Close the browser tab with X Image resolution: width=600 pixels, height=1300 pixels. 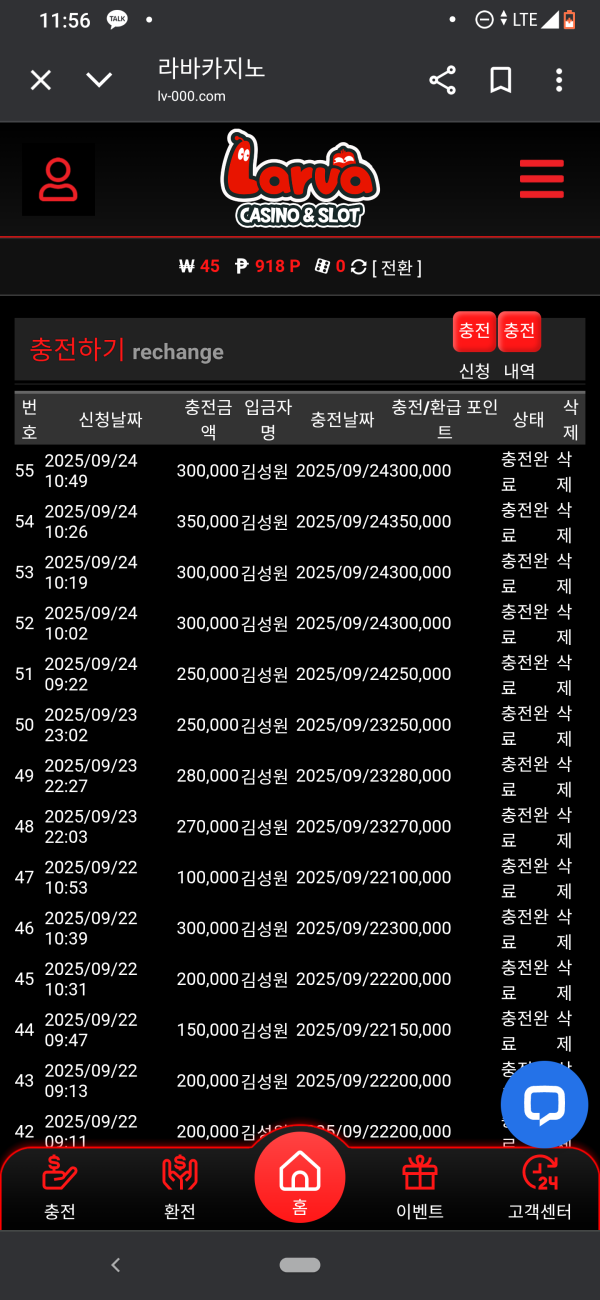pos(41,80)
